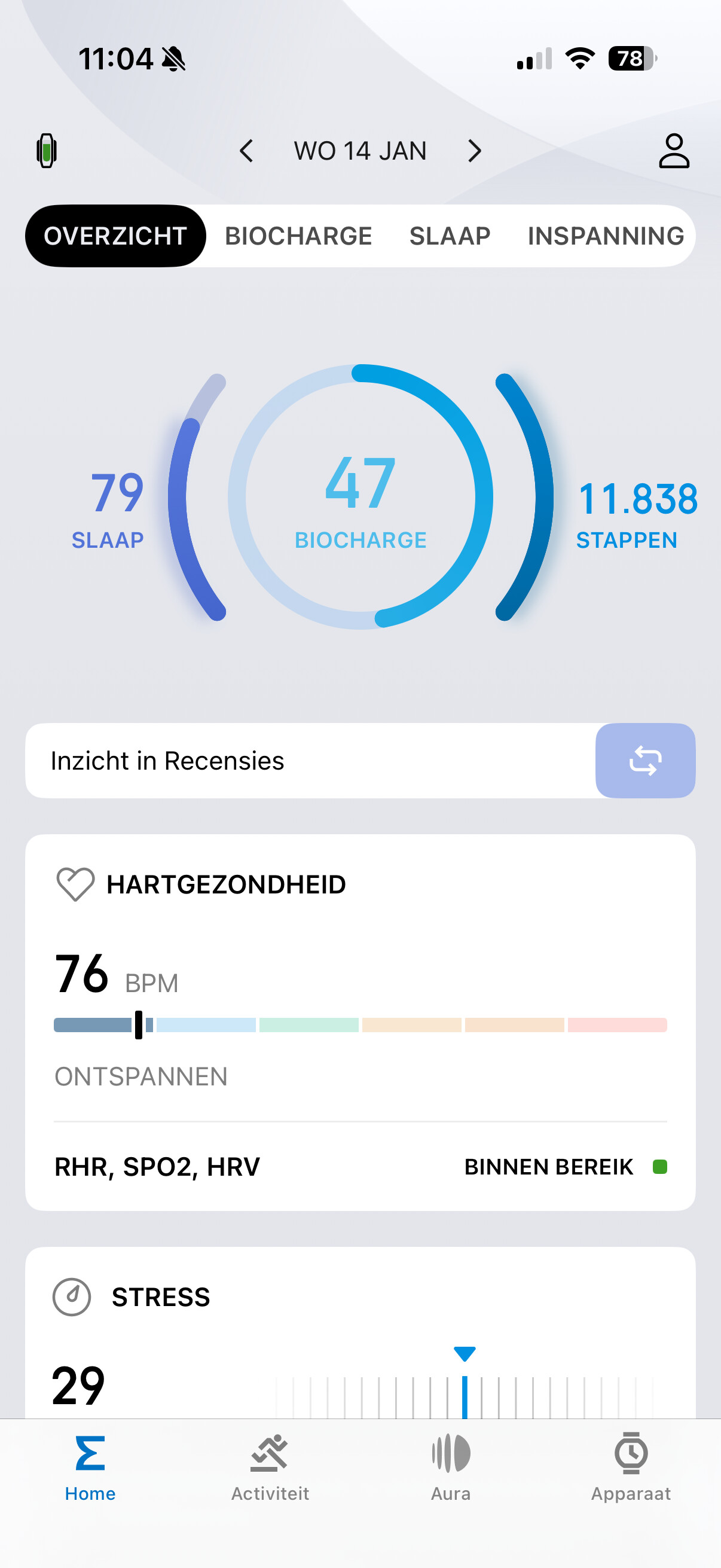The image size is (721, 1568).
Task: Open the user profile
Action: (x=674, y=150)
